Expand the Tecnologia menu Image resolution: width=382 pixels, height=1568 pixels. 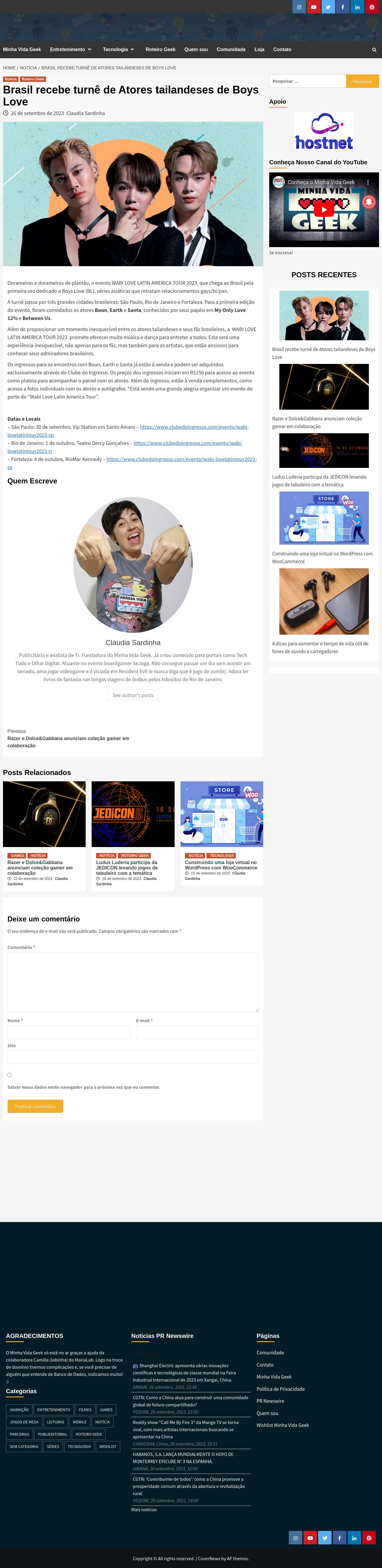[x=118, y=50]
